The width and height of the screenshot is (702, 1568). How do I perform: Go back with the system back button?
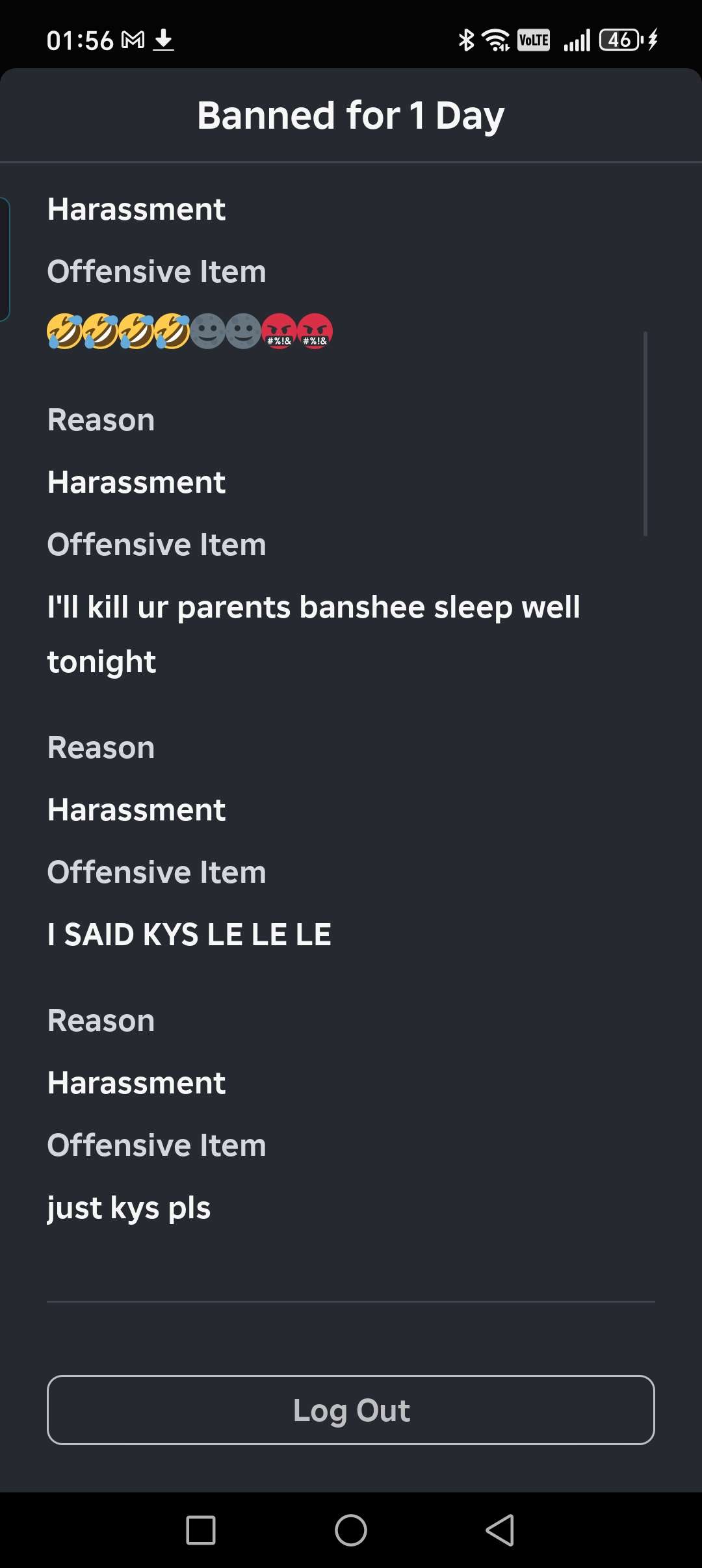[500, 1530]
